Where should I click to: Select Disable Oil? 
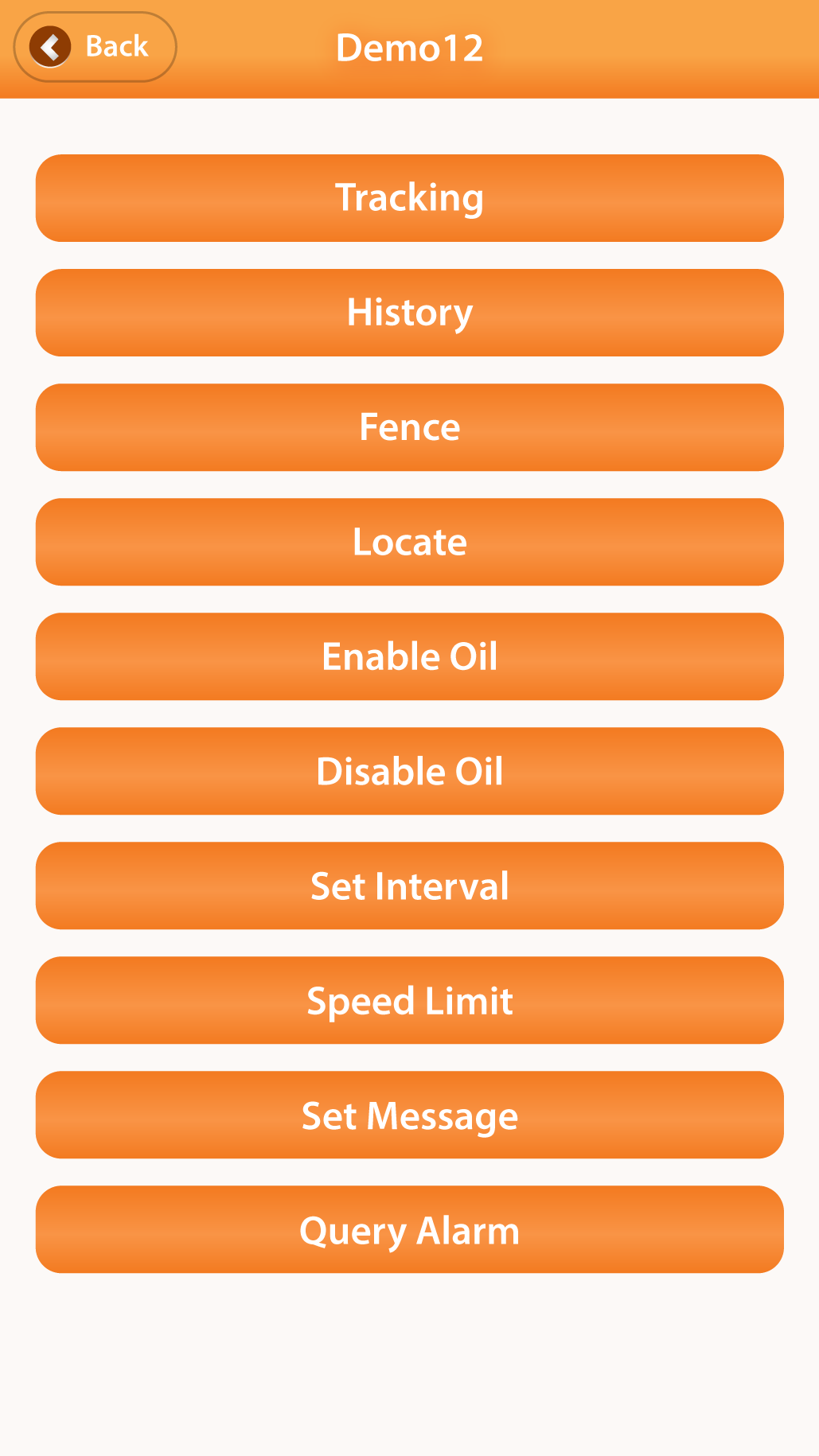410,771
